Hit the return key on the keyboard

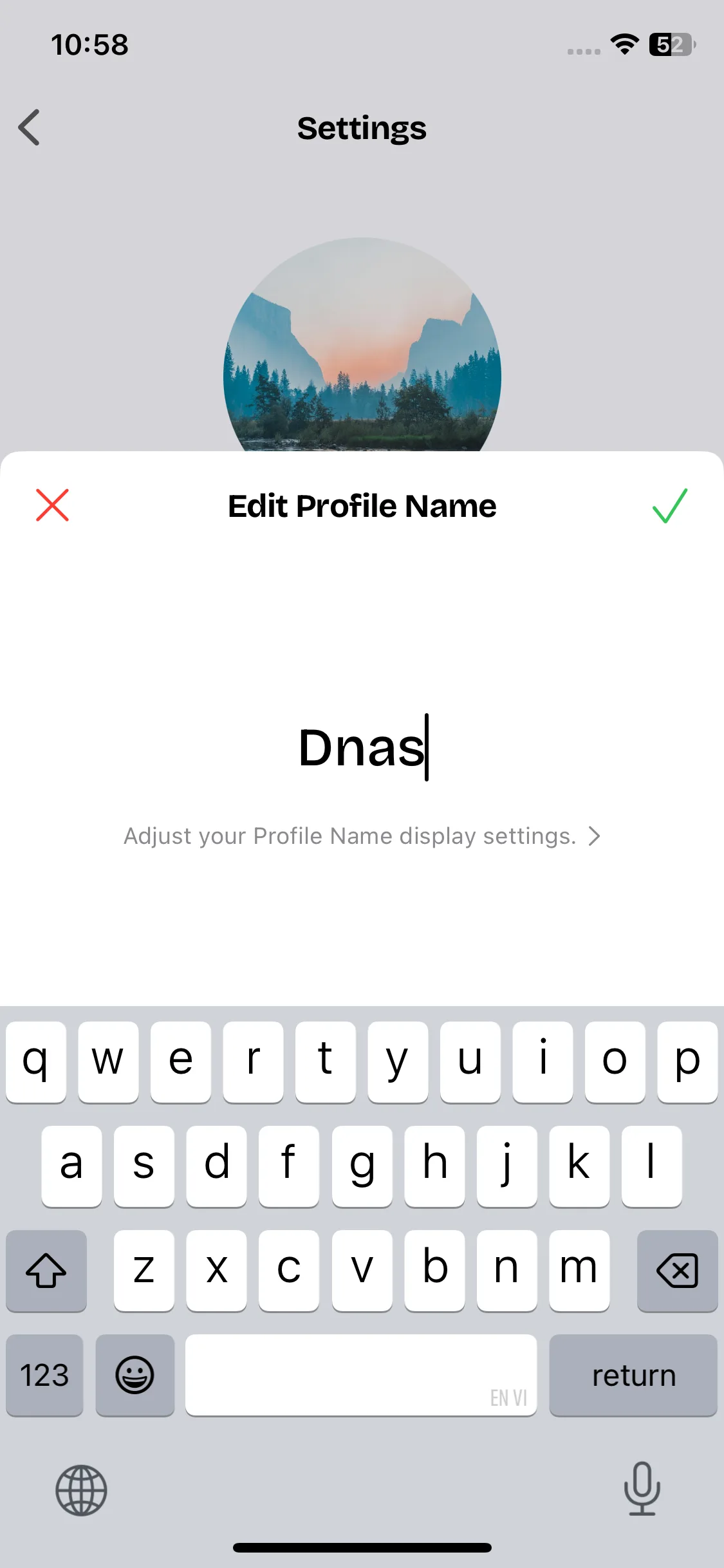tap(633, 1376)
